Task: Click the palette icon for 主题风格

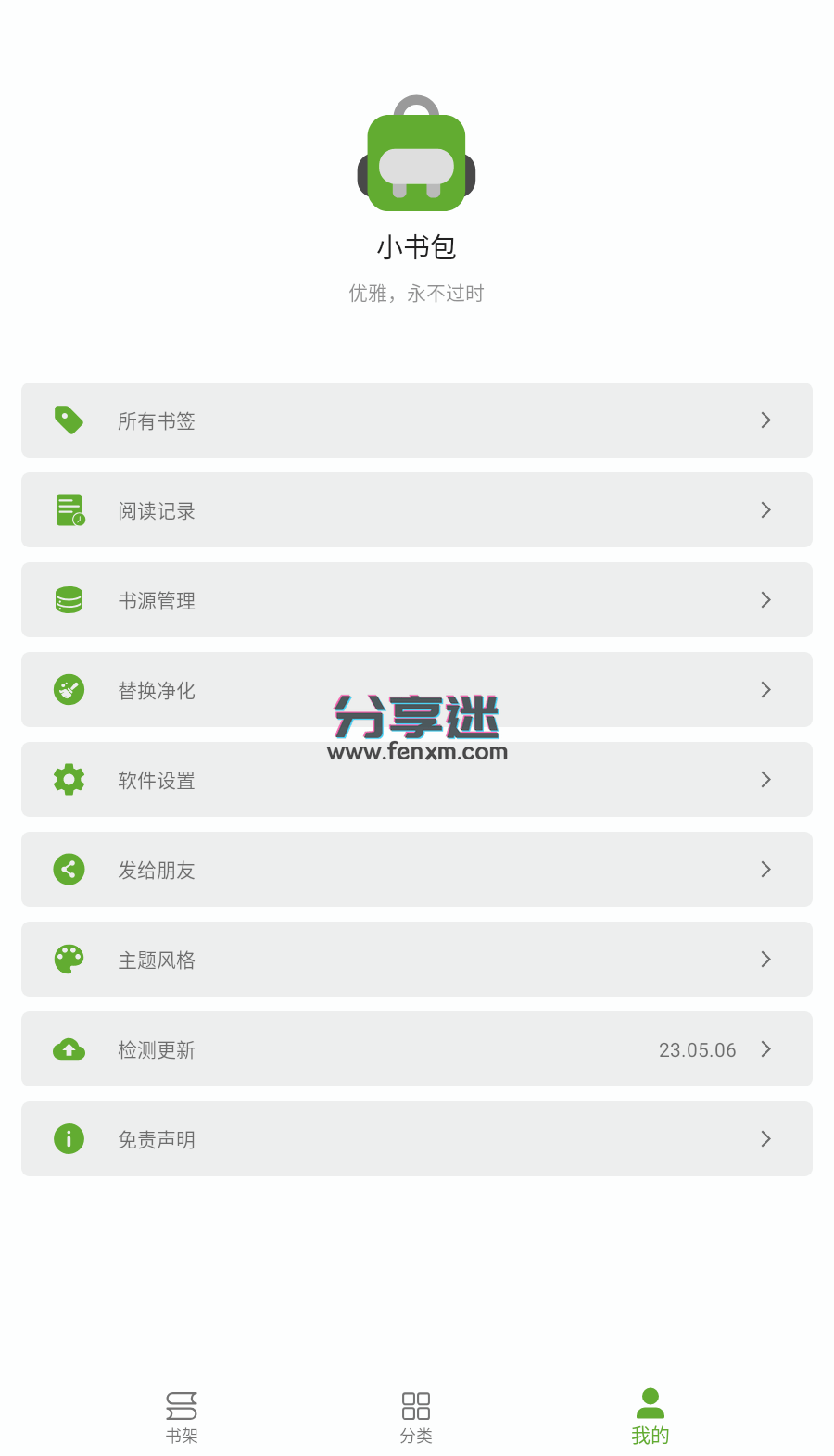Action: [x=69, y=960]
